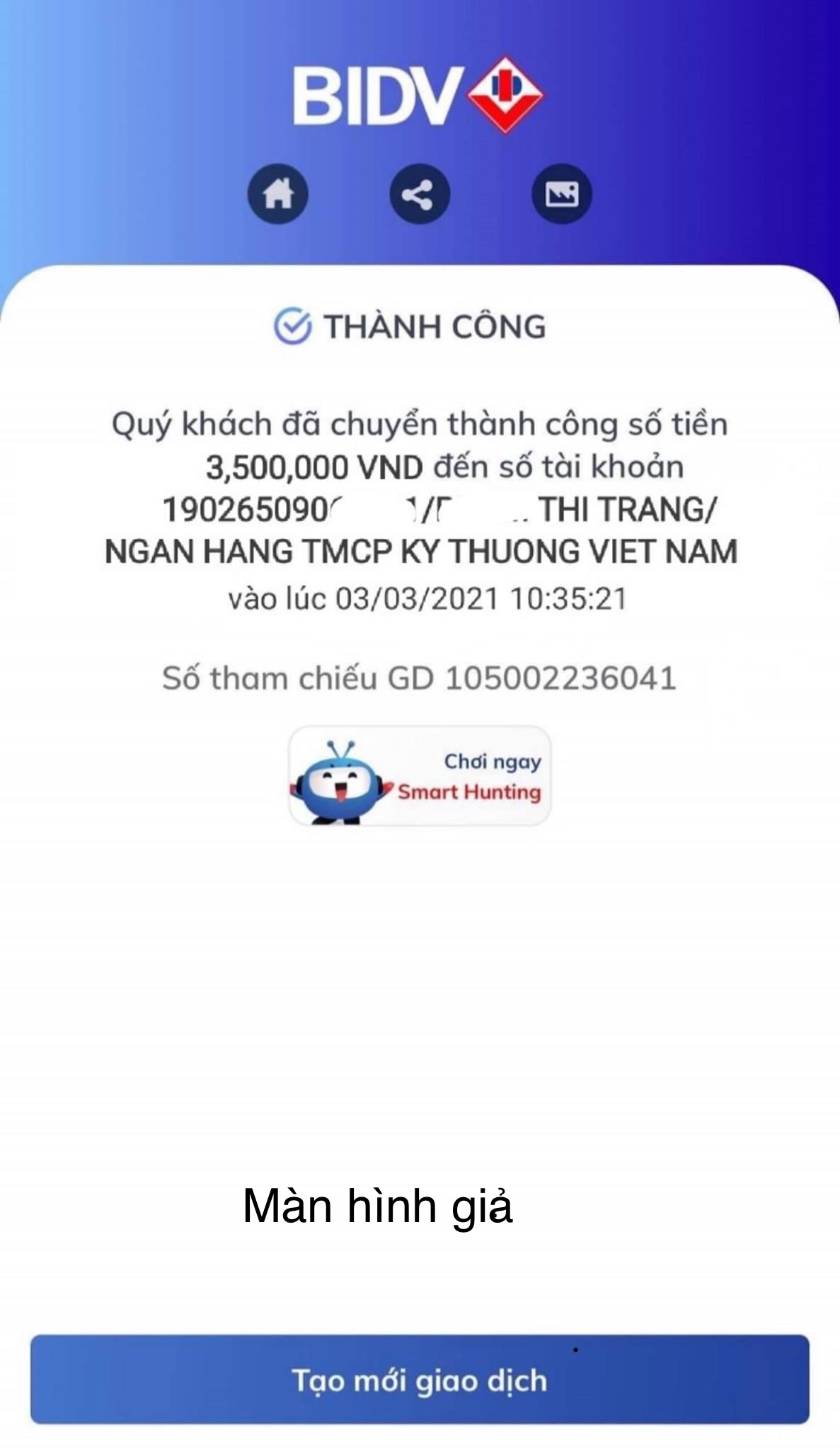Click the blue success checkmark icon
The image size is (840, 1450).
point(292,326)
